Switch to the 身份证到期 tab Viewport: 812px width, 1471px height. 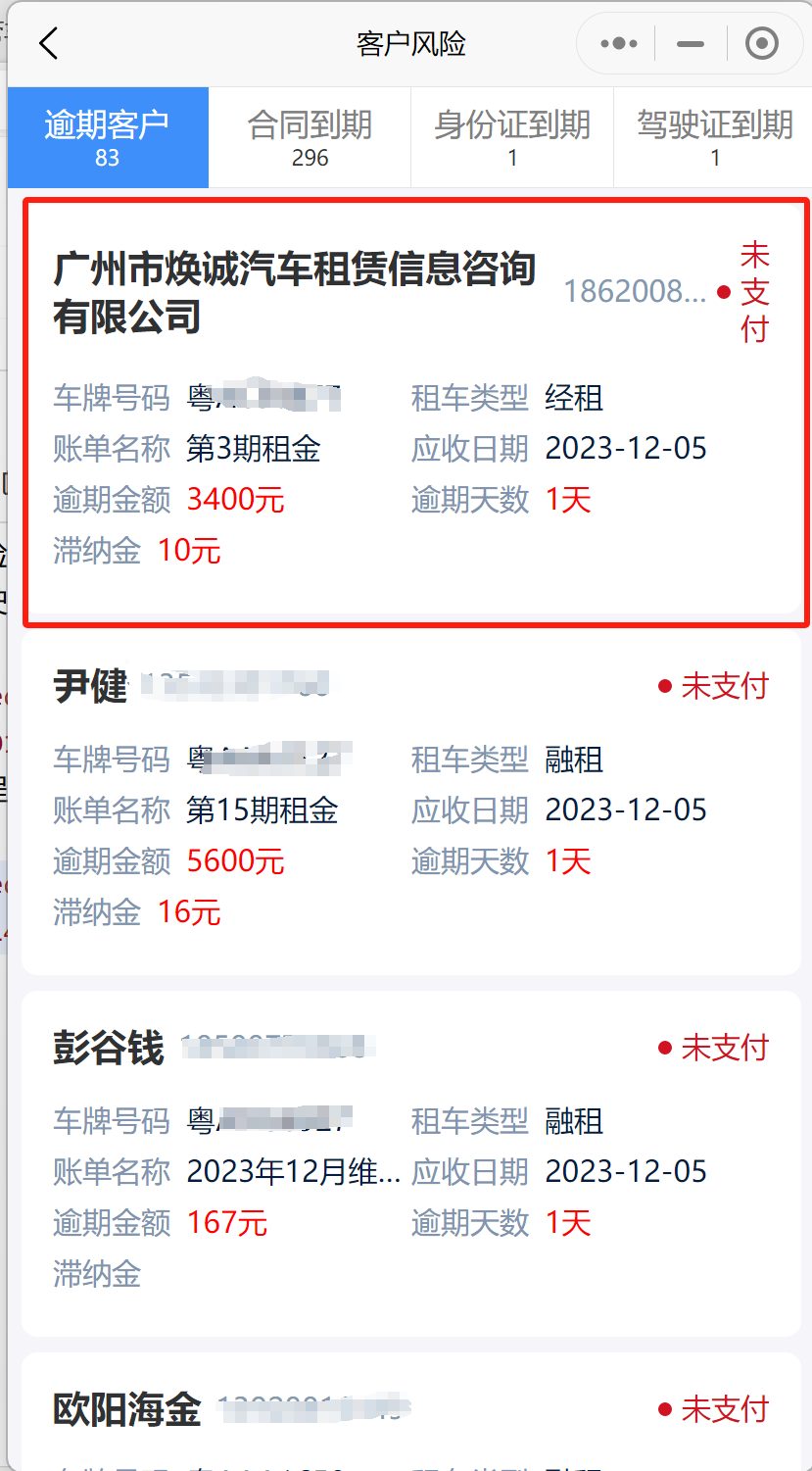[512, 137]
